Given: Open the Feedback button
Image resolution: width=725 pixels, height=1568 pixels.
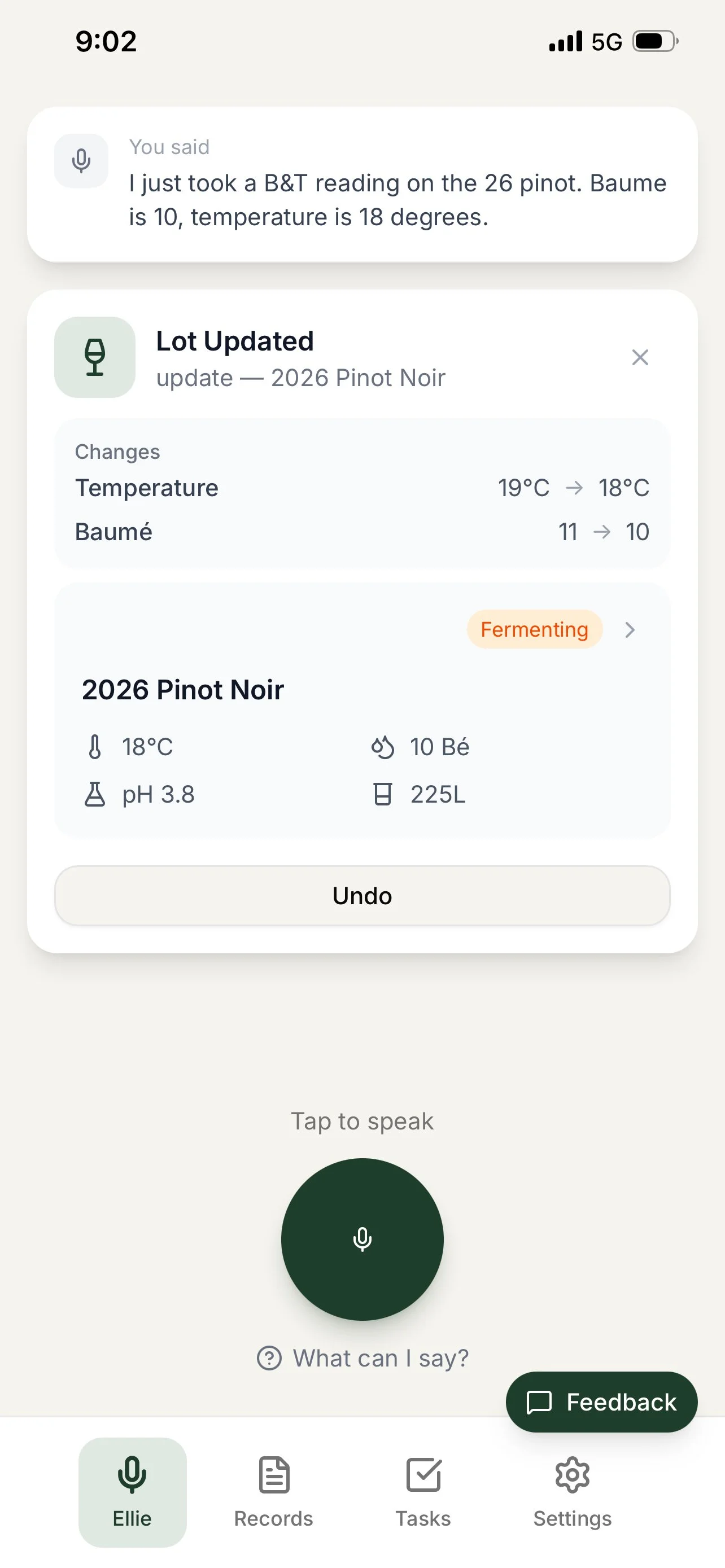Looking at the screenshot, I should click(x=601, y=1402).
